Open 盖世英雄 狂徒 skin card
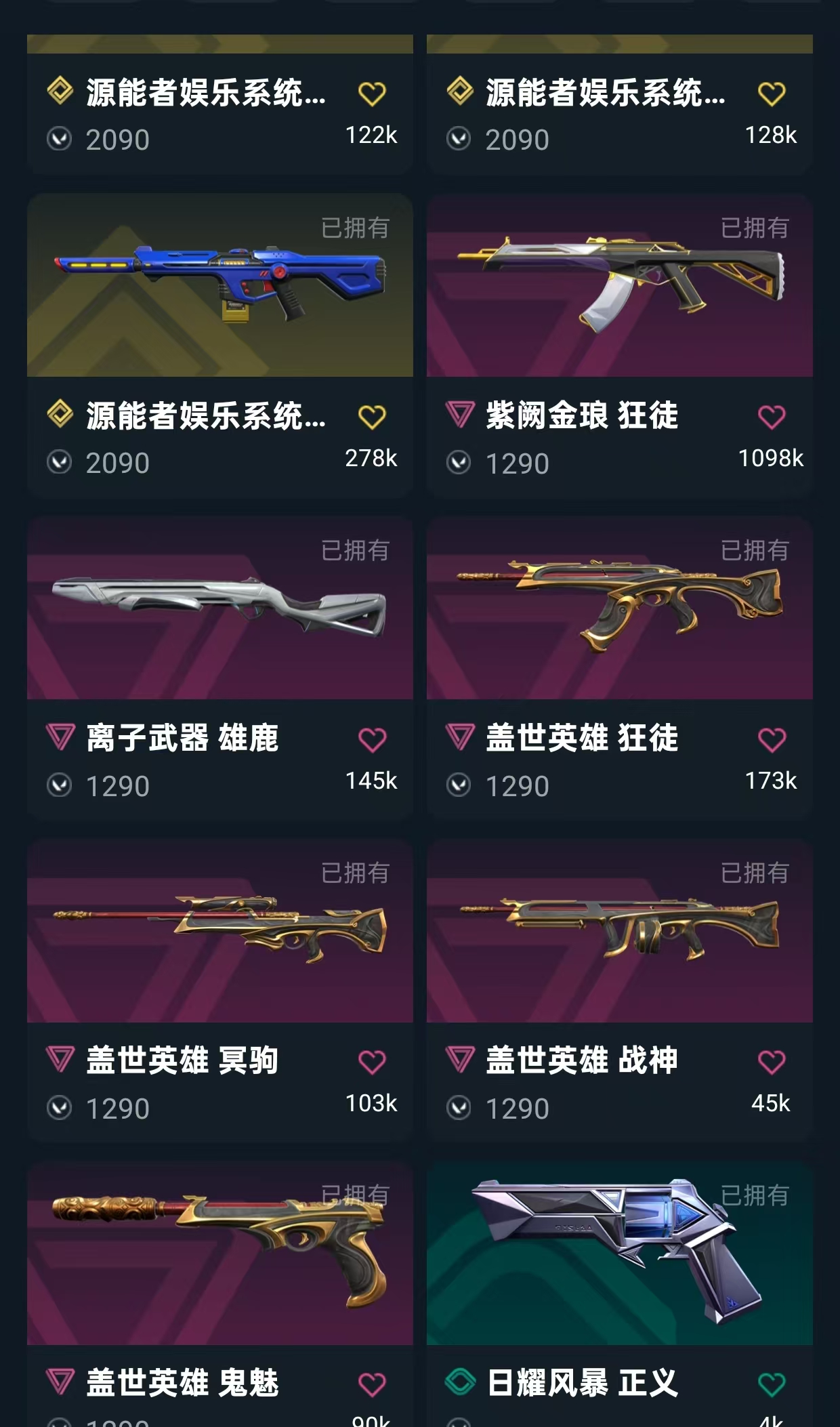This screenshot has width=840, height=1427. pyautogui.click(x=620, y=669)
